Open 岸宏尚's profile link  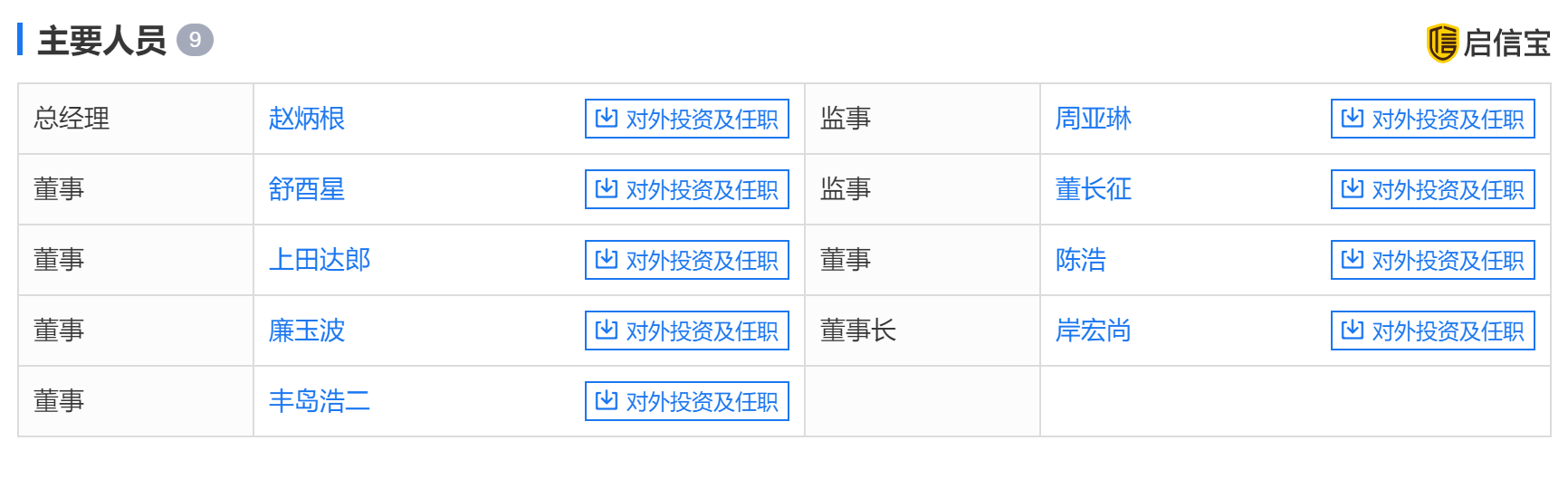[x=1094, y=331]
